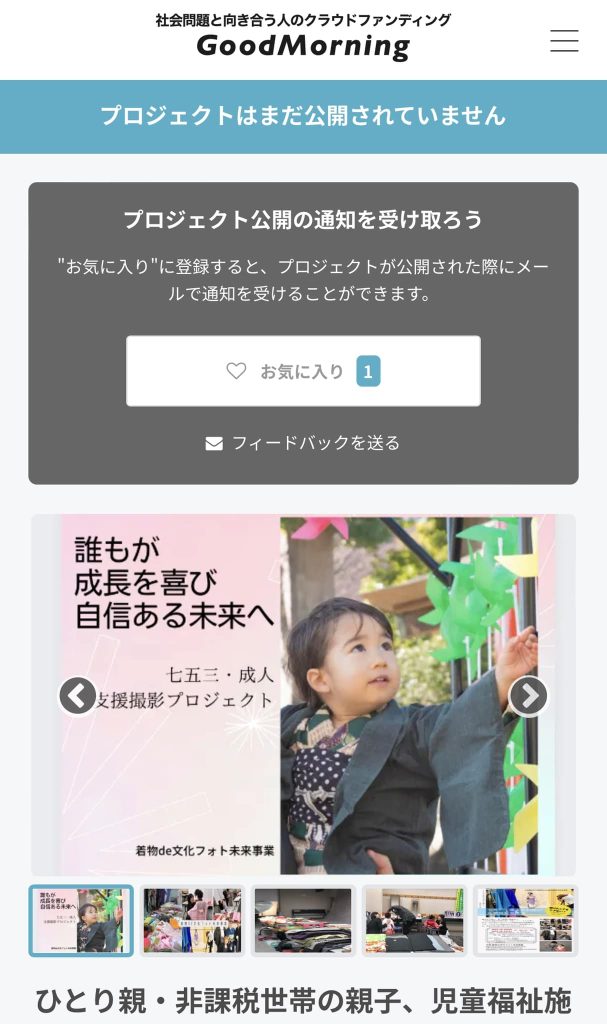
Task: Open the fifth thumbnail with the flyer
Action: pyautogui.click(x=525, y=920)
